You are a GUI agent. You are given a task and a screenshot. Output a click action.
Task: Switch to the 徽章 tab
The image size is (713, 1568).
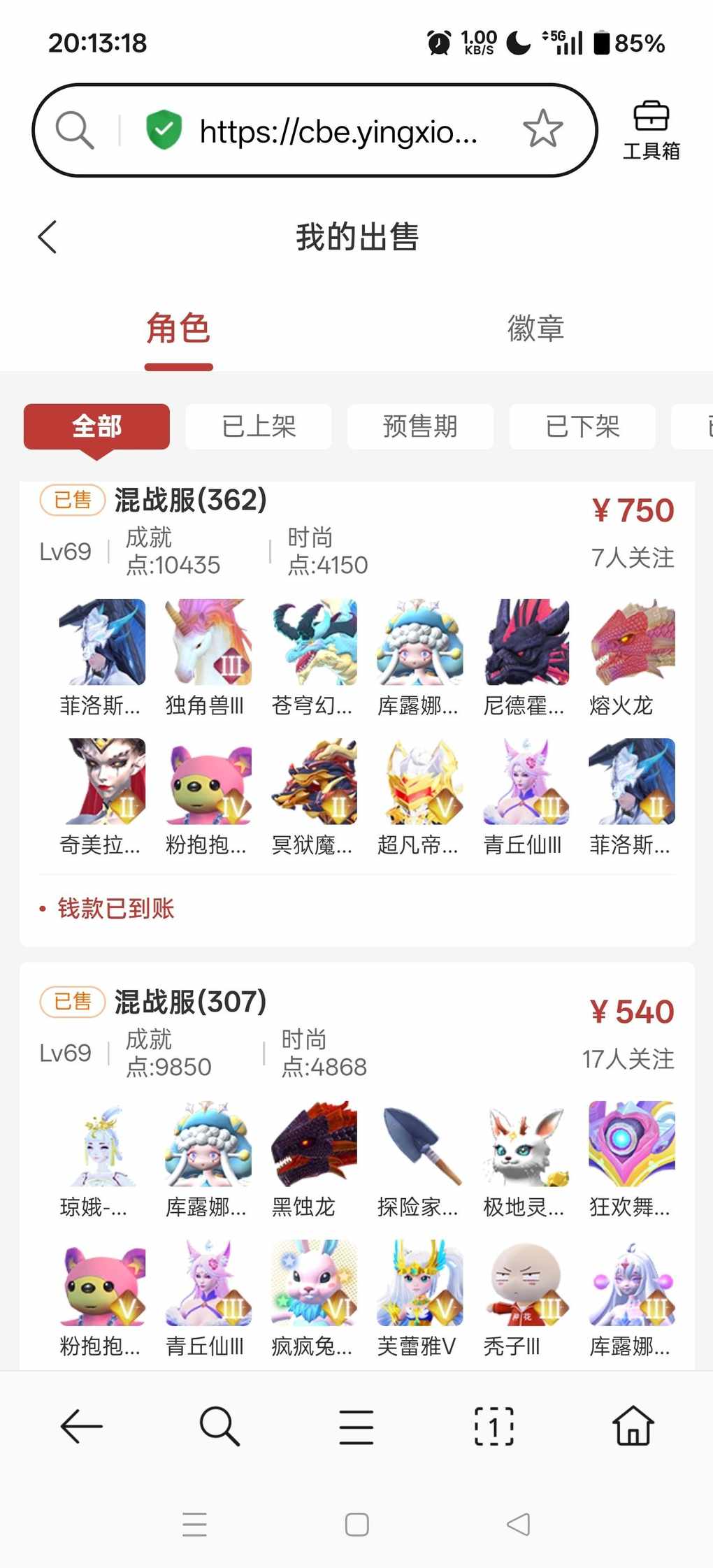(x=535, y=328)
